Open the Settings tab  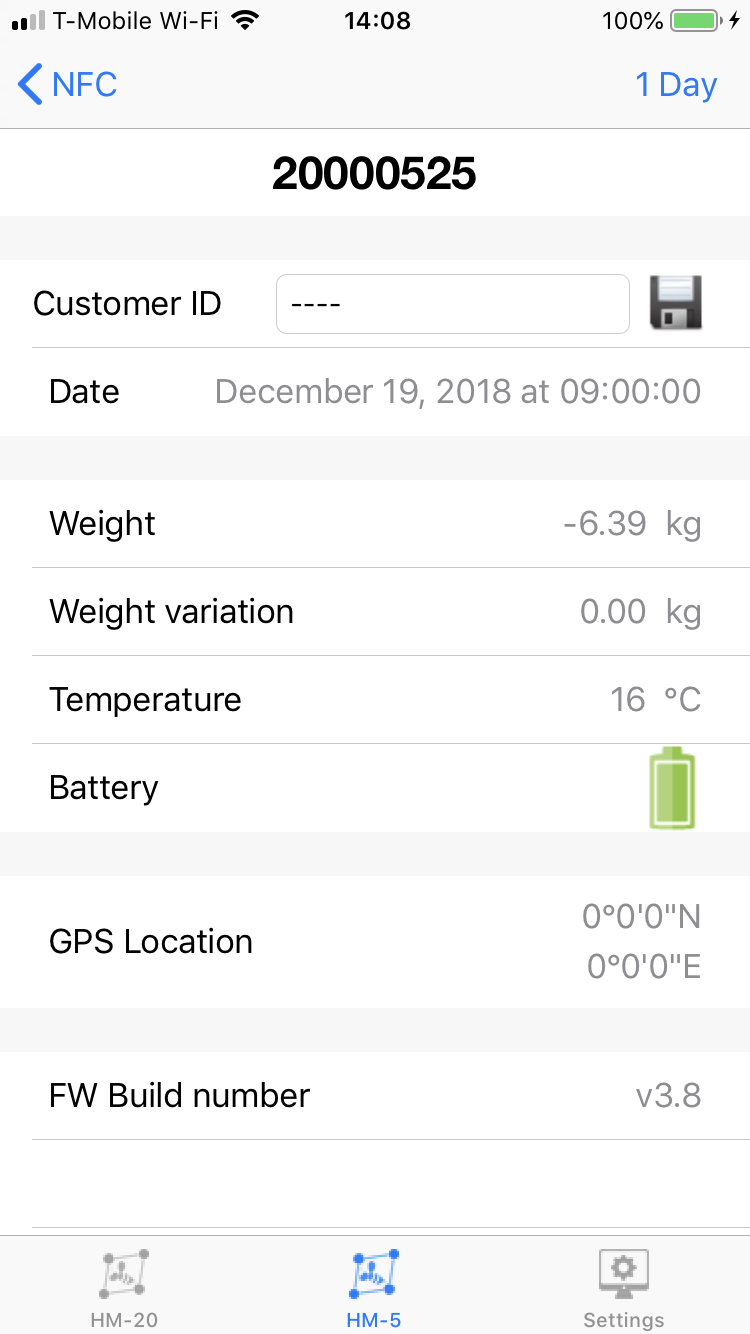coord(624,1288)
